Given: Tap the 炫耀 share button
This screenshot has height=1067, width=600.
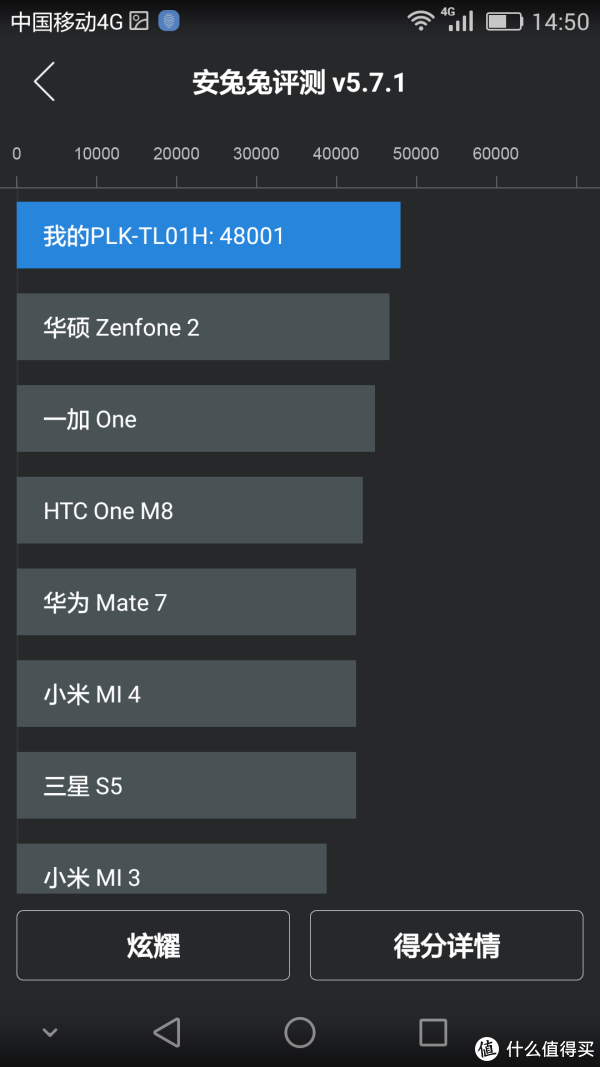Looking at the screenshot, I should point(153,945).
